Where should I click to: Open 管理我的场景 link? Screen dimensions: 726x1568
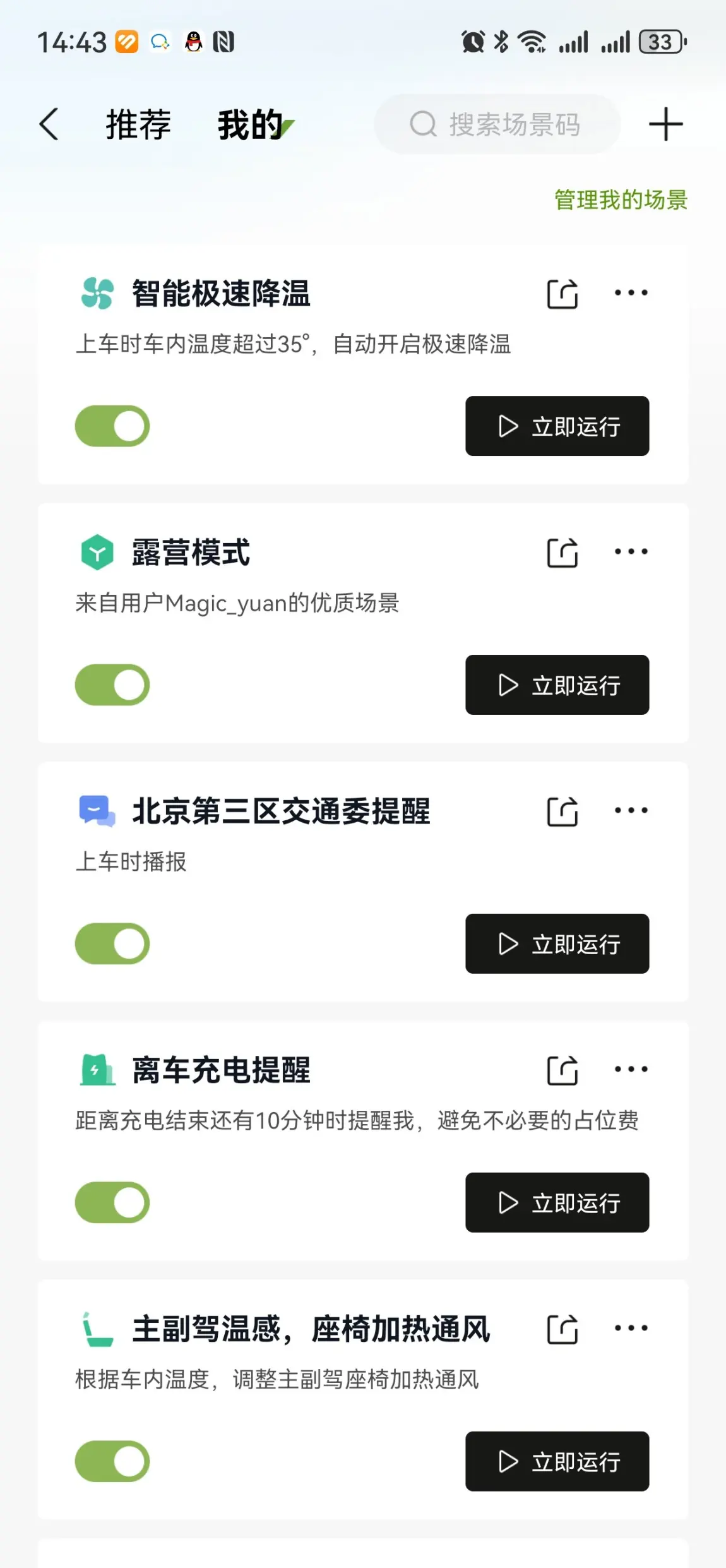click(x=620, y=200)
